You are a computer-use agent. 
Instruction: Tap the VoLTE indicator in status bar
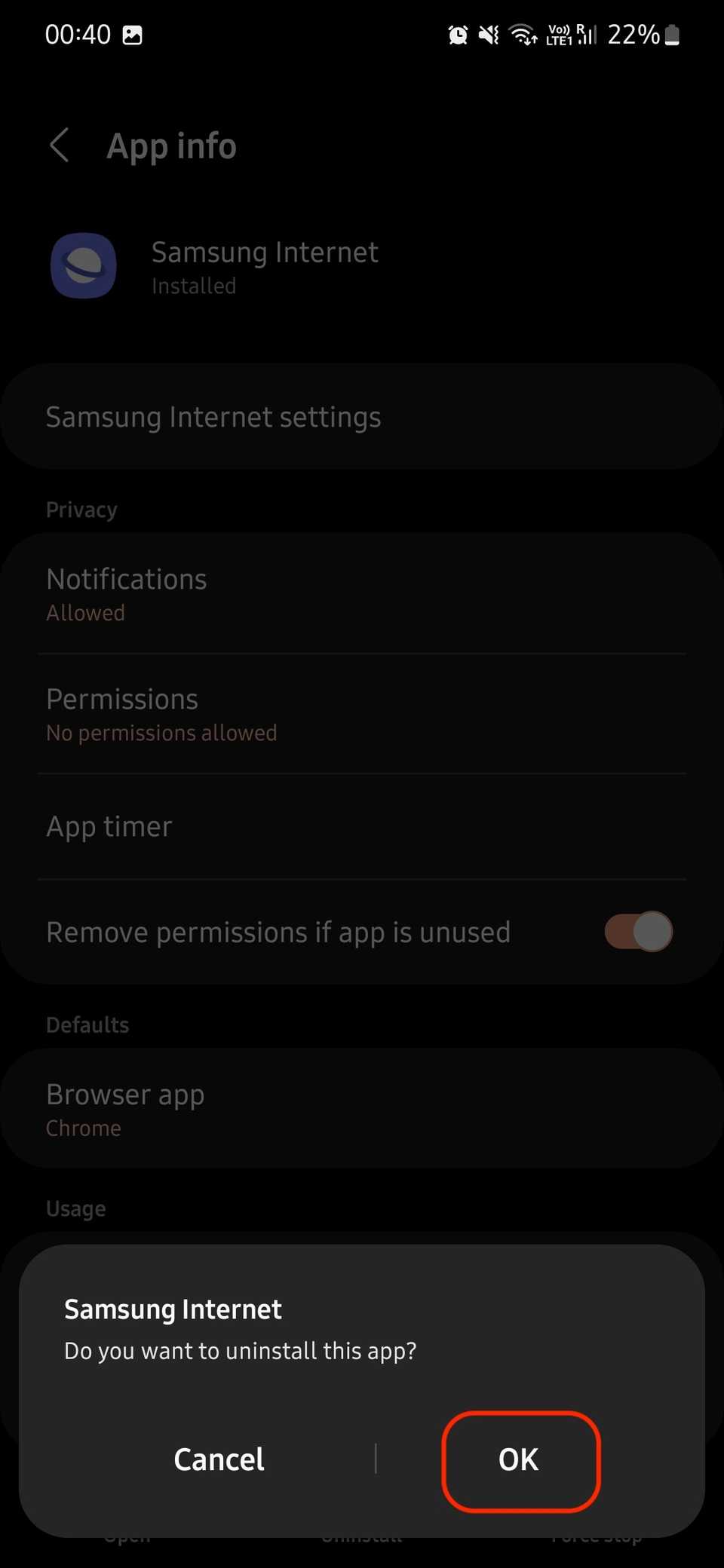point(558,34)
